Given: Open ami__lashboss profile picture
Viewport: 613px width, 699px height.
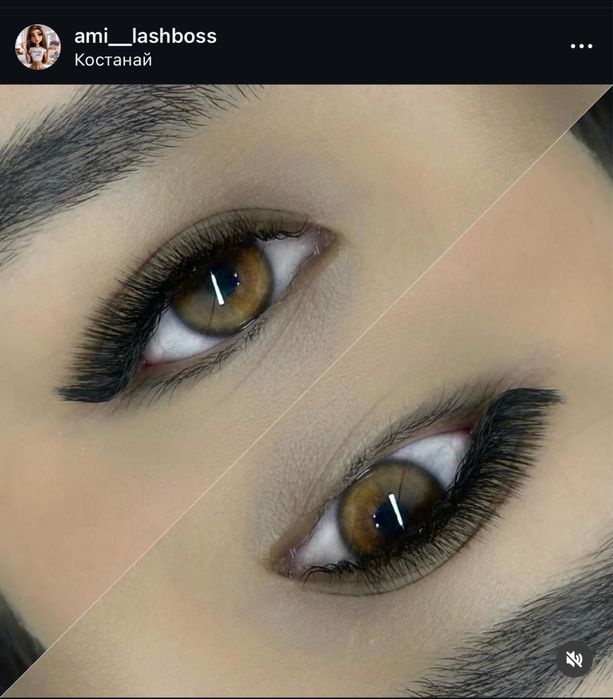Looking at the screenshot, I should (x=38, y=47).
